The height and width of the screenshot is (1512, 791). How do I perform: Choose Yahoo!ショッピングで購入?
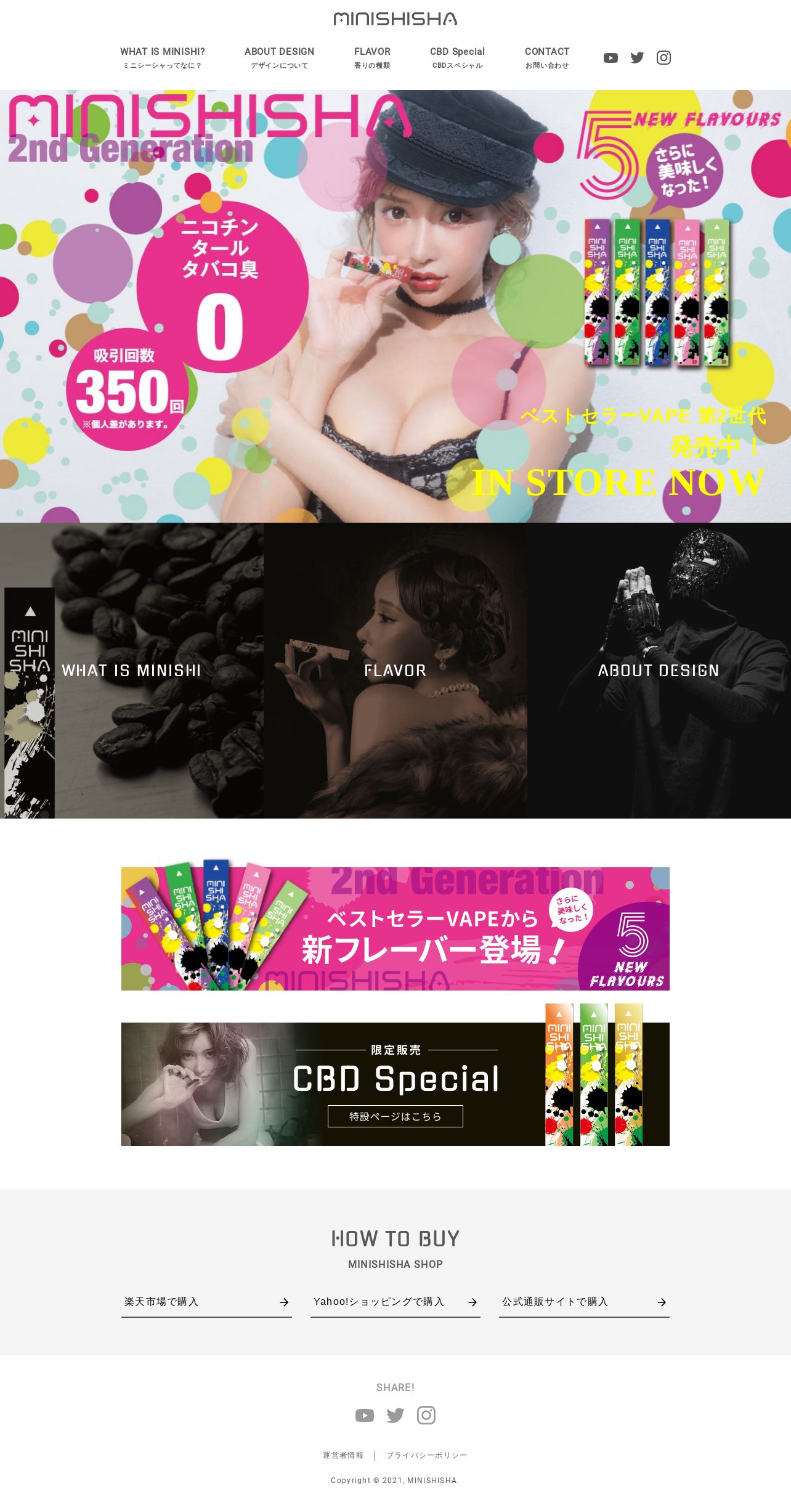(x=395, y=1302)
